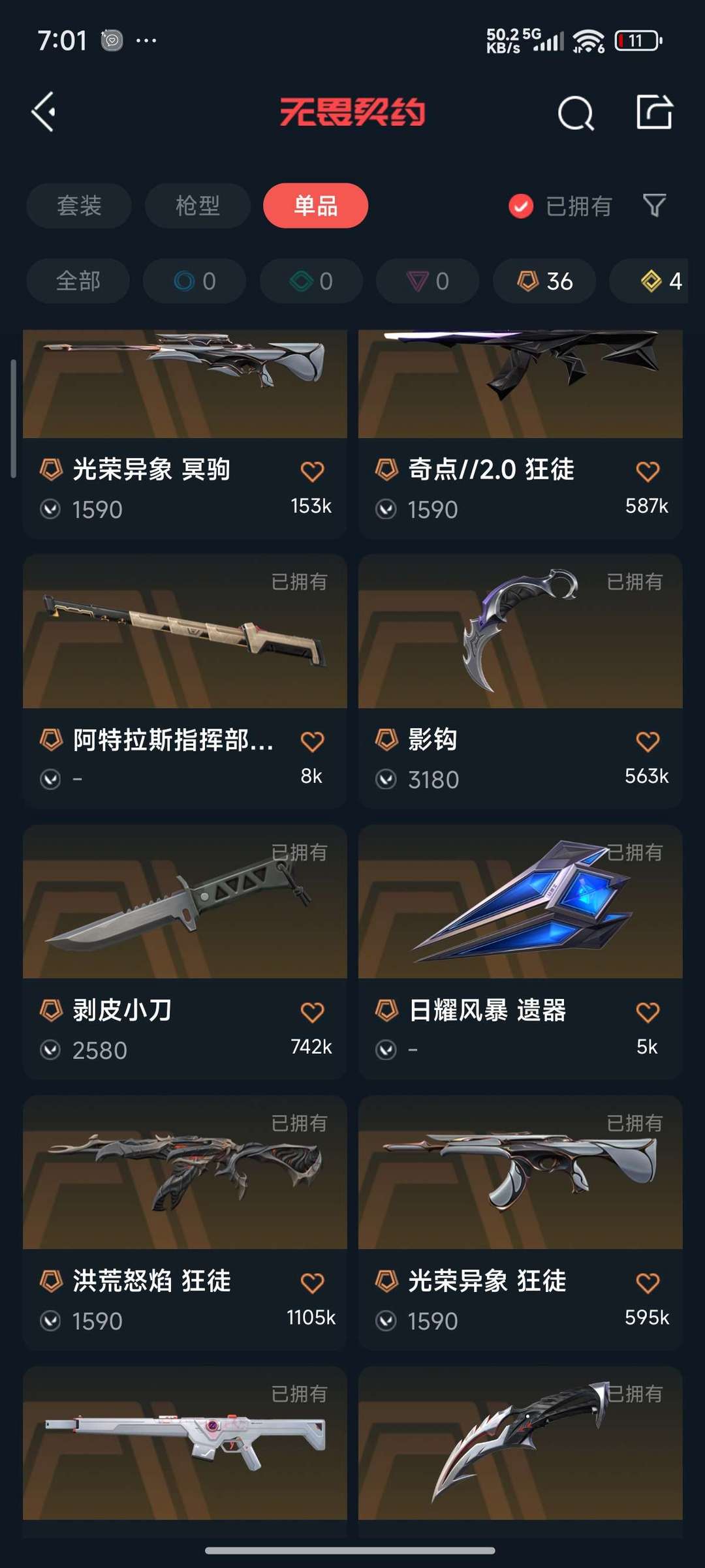Open the filter options icon
The width and height of the screenshot is (705, 1568).
point(654,206)
